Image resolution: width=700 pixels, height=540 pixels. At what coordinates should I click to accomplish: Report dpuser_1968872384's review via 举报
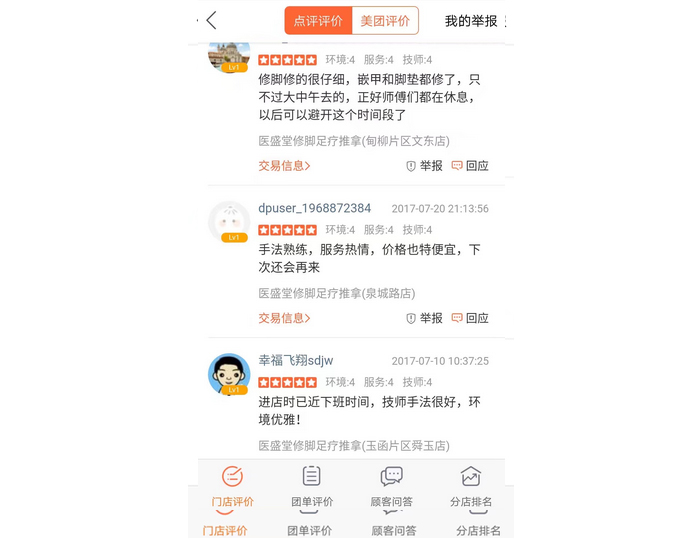[x=424, y=318]
